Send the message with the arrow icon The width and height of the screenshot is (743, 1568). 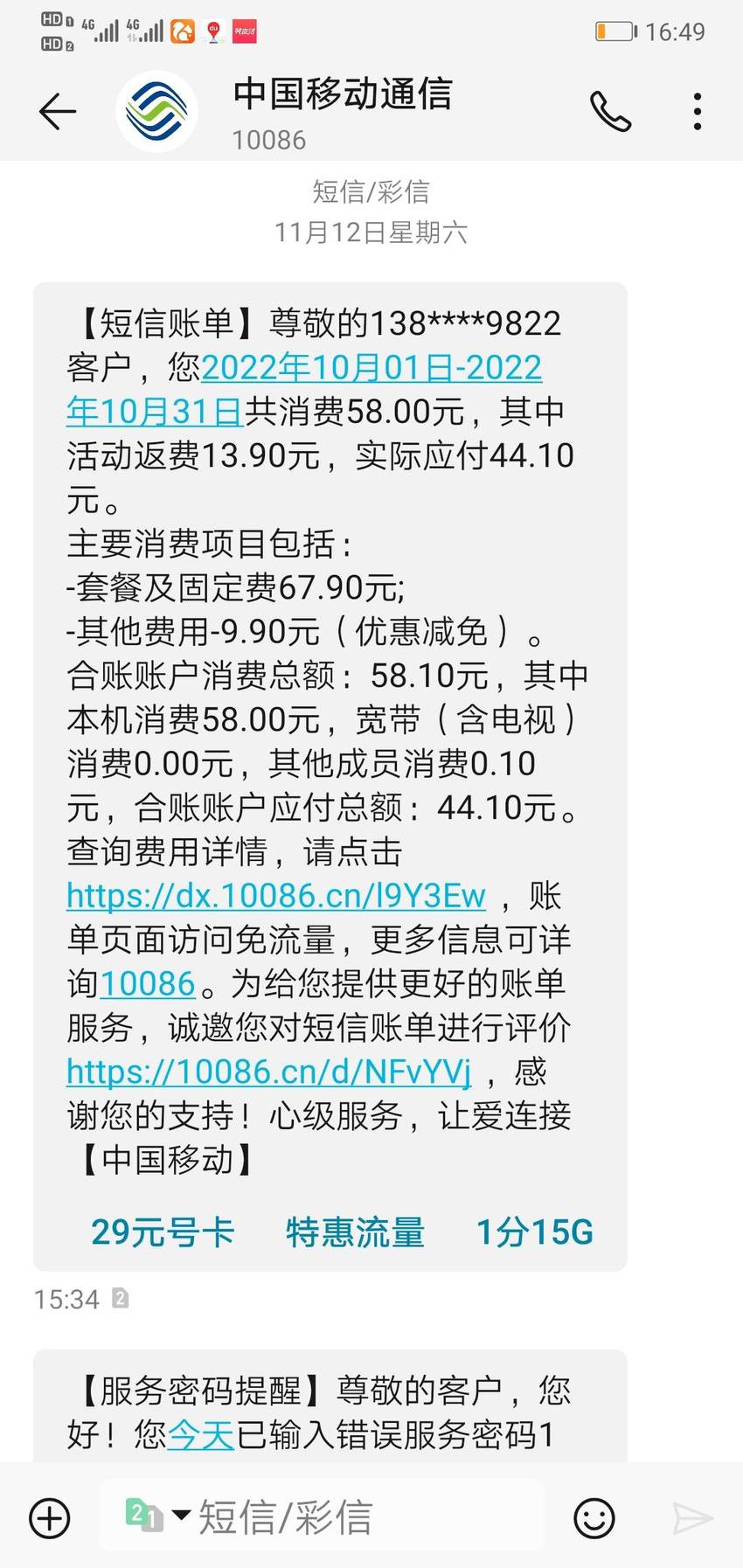tap(692, 1518)
